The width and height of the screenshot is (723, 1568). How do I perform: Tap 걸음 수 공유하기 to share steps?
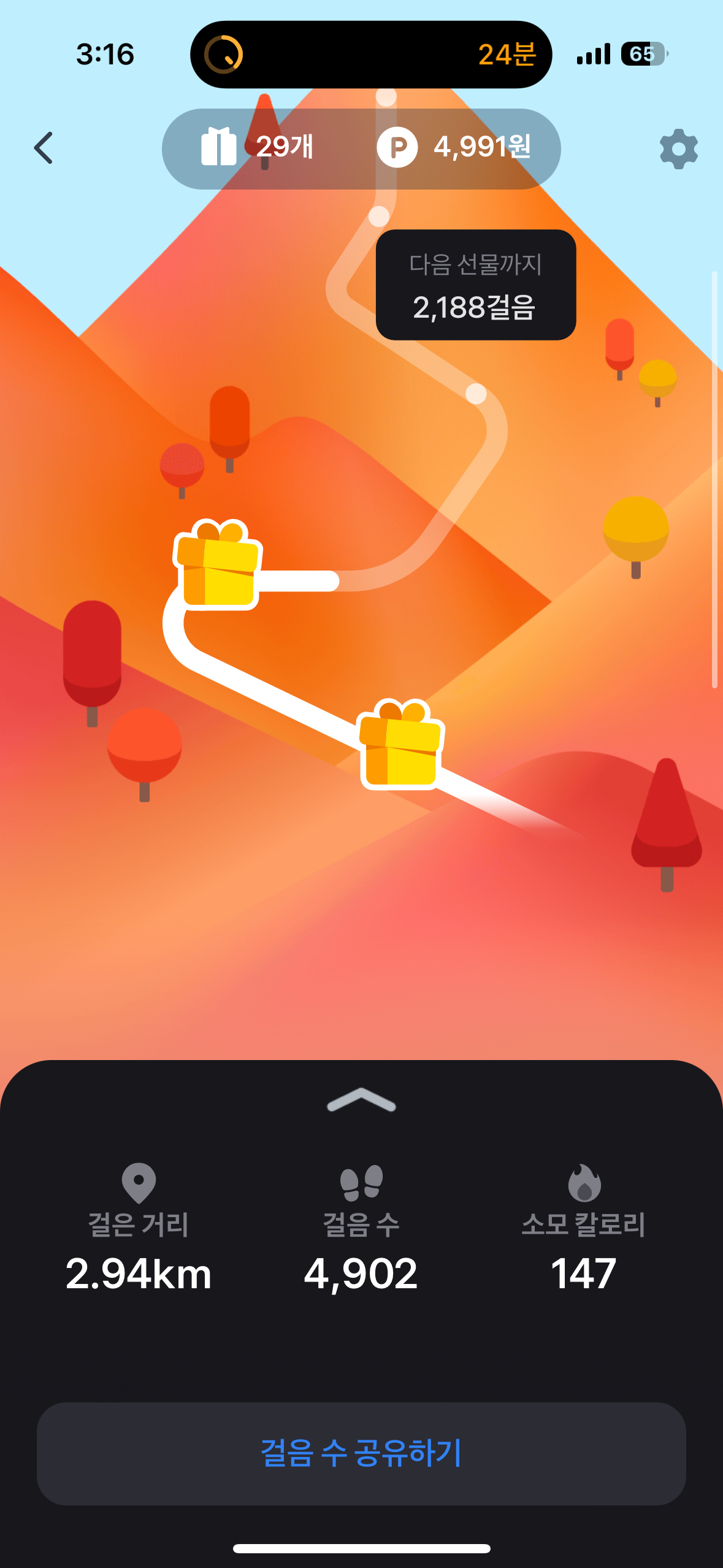coord(361,1453)
